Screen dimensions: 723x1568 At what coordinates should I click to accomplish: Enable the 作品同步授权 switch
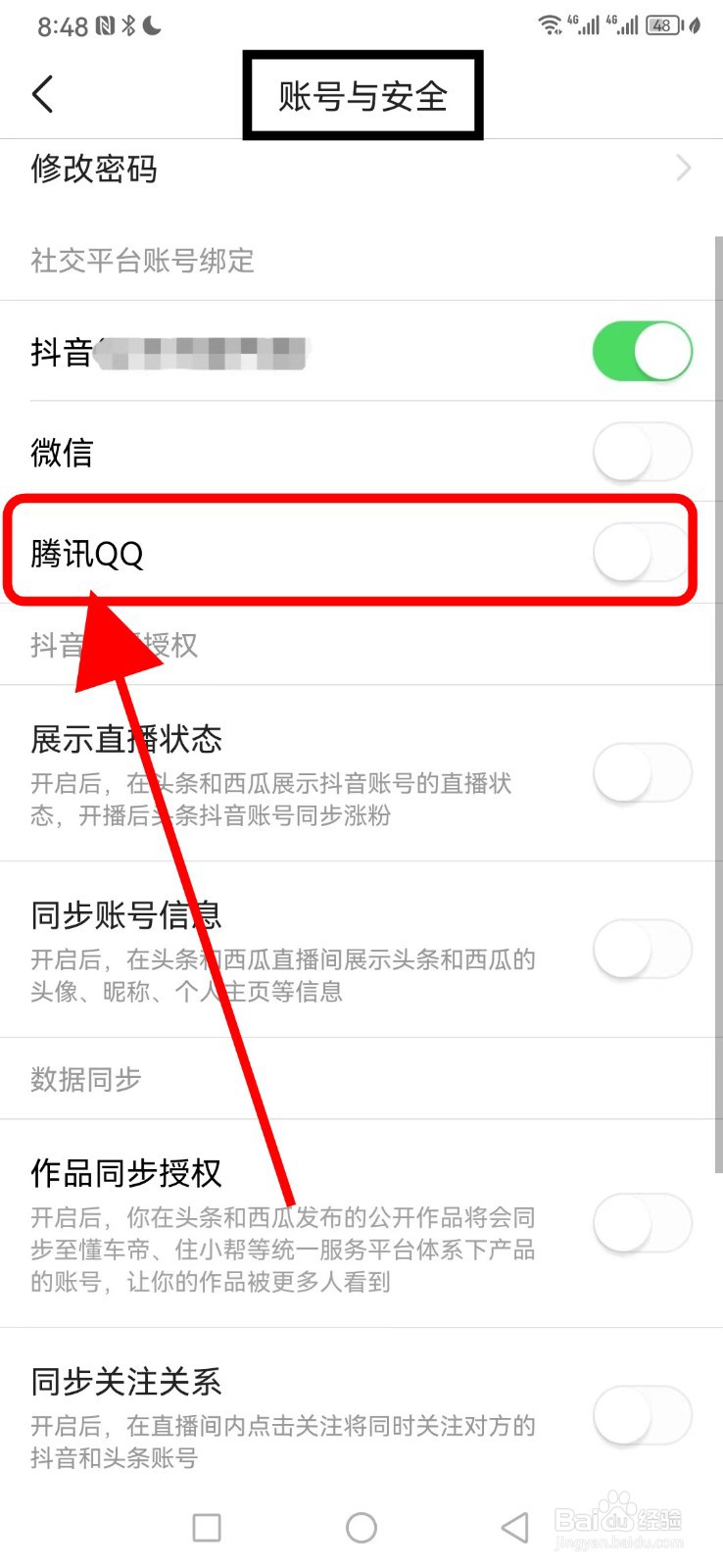point(642,1223)
